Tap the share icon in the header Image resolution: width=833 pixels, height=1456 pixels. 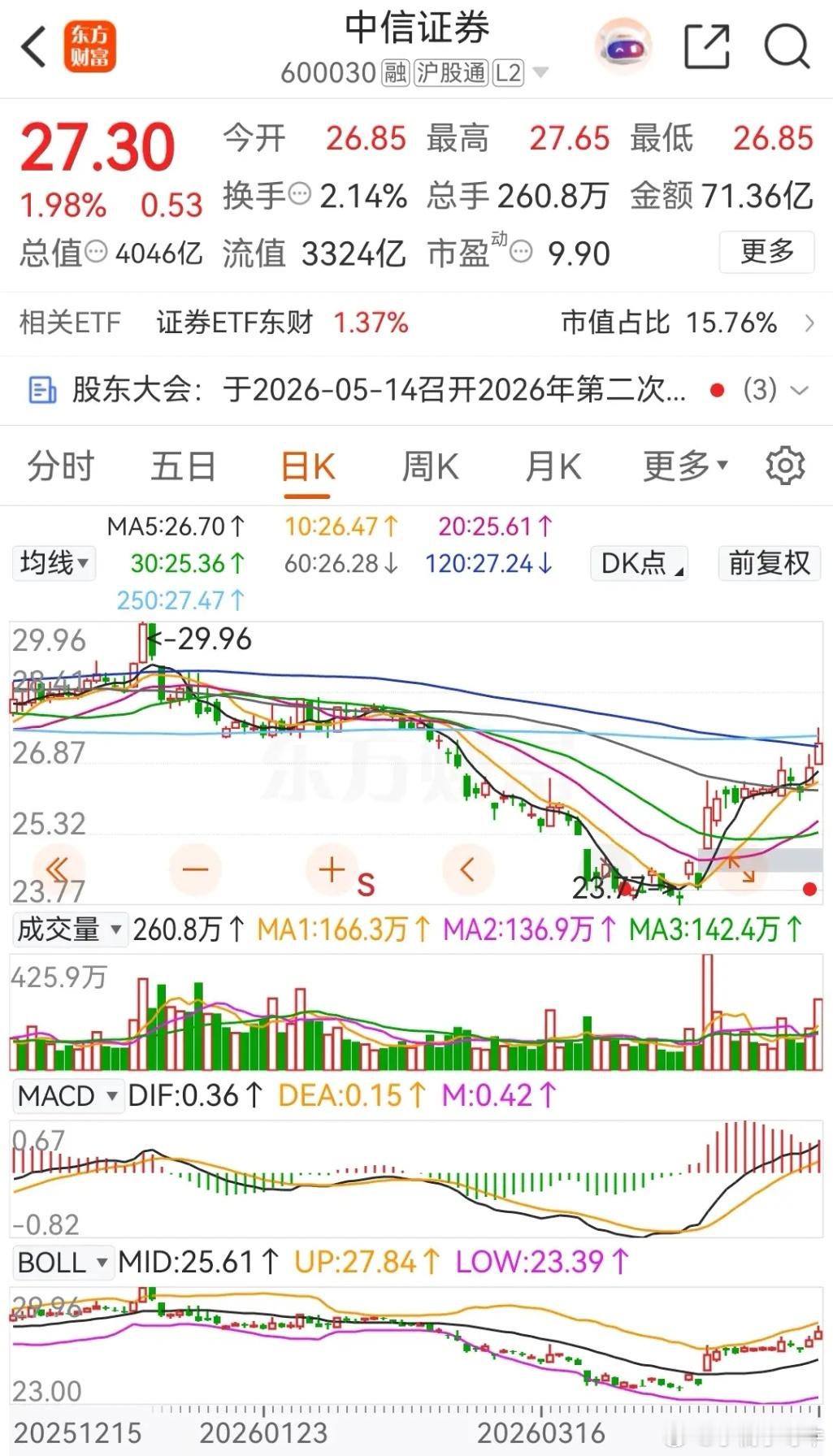(x=706, y=47)
